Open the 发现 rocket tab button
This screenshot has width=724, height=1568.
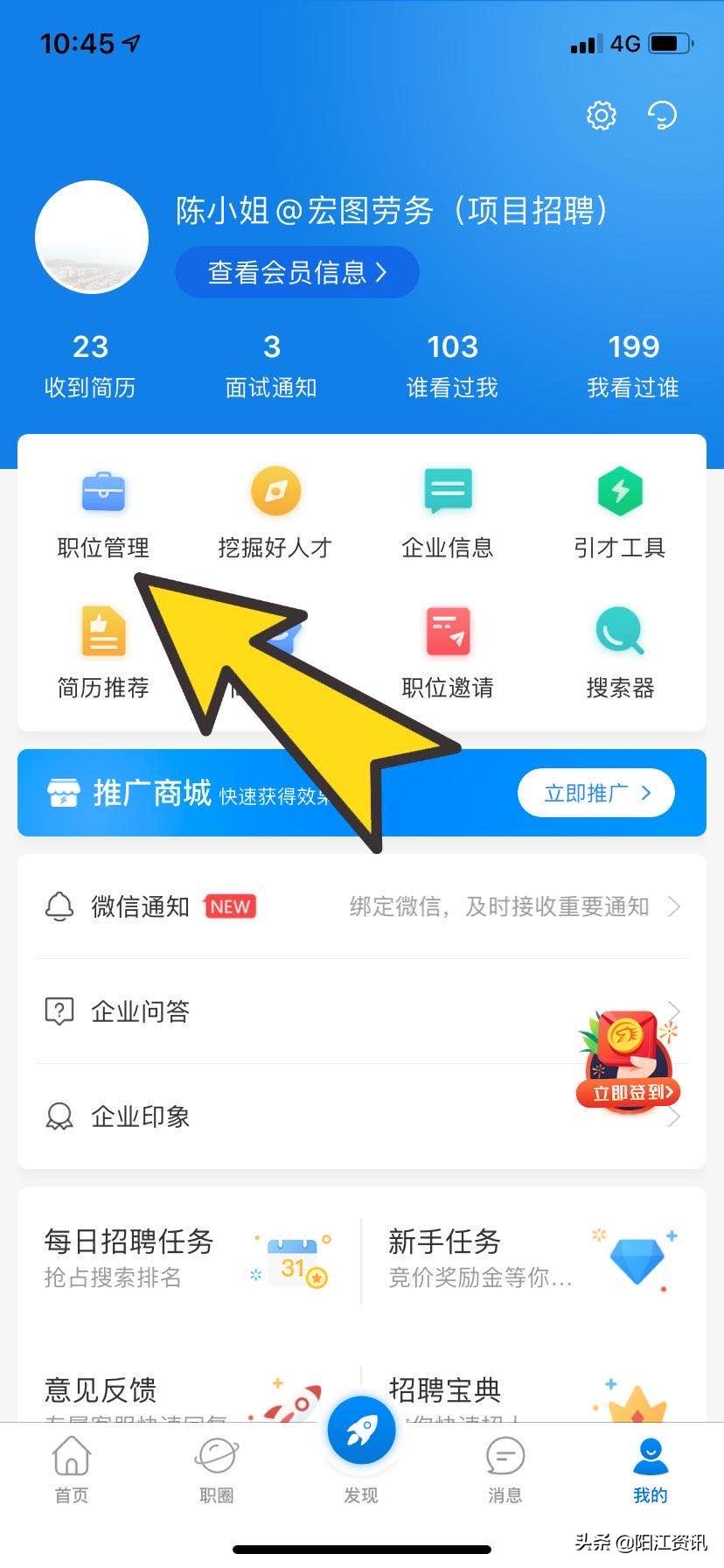[361, 1429]
